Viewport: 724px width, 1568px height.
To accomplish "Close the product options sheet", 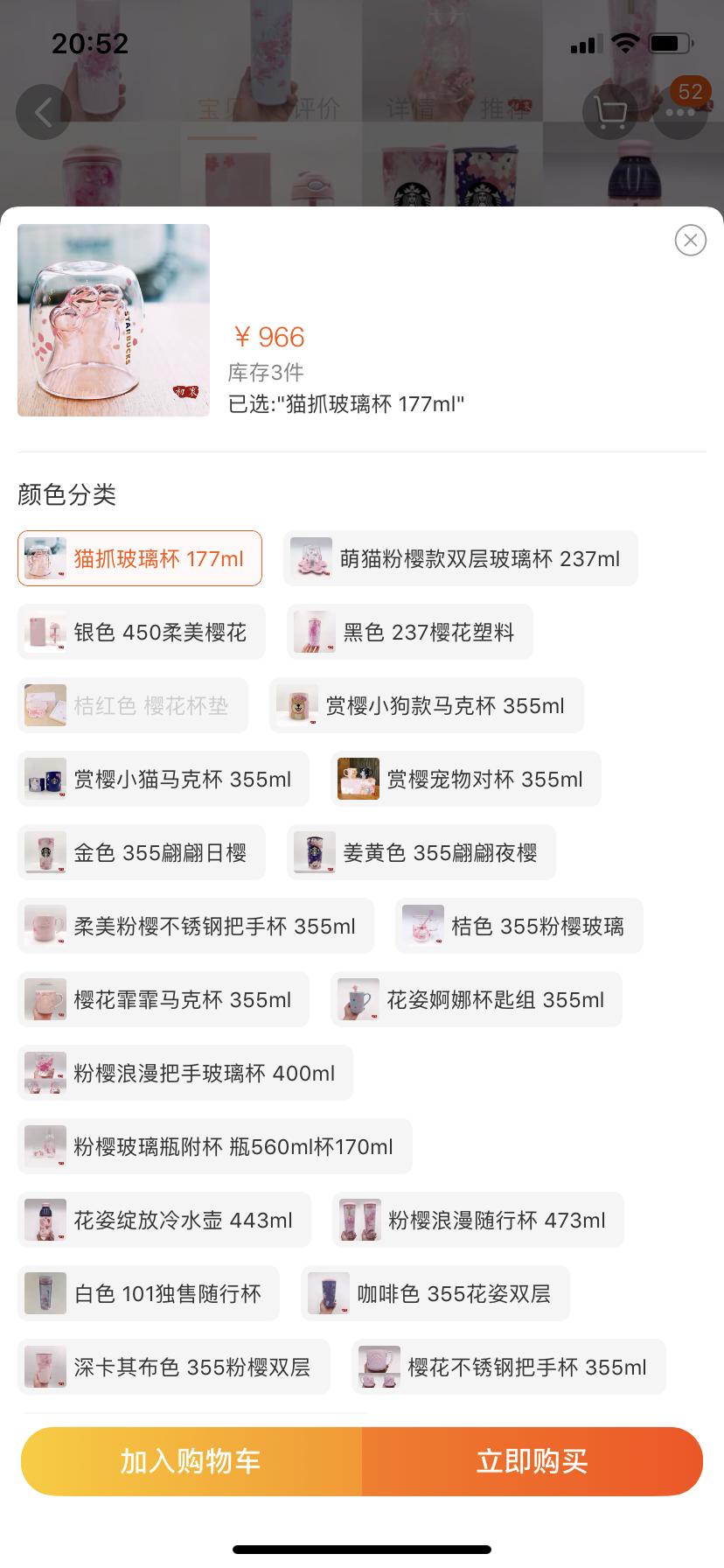I will click(x=690, y=240).
